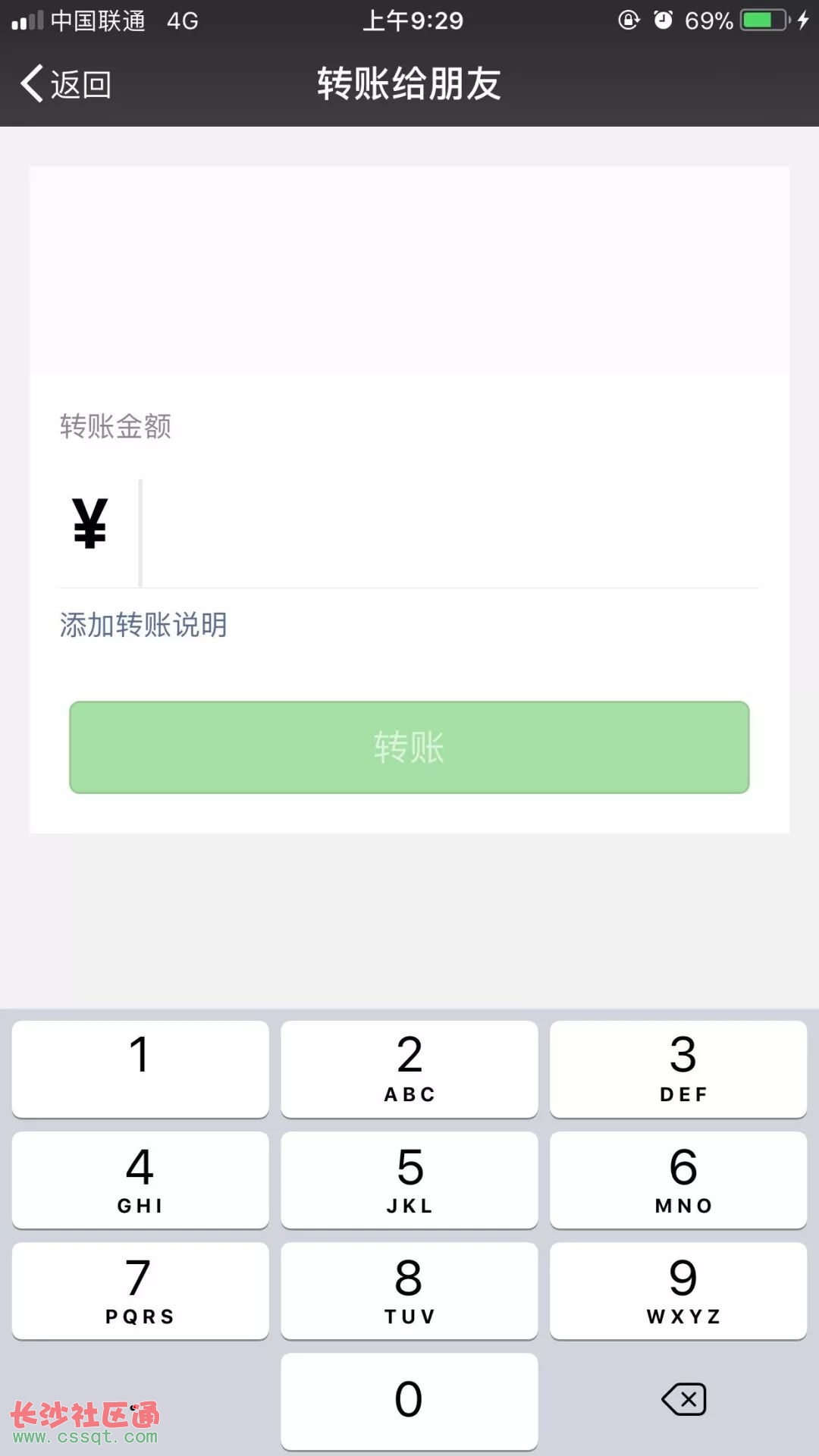This screenshot has height=1456, width=819.
Task: Tap the 9 WXYZ key
Action: pyautogui.click(x=679, y=1291)
